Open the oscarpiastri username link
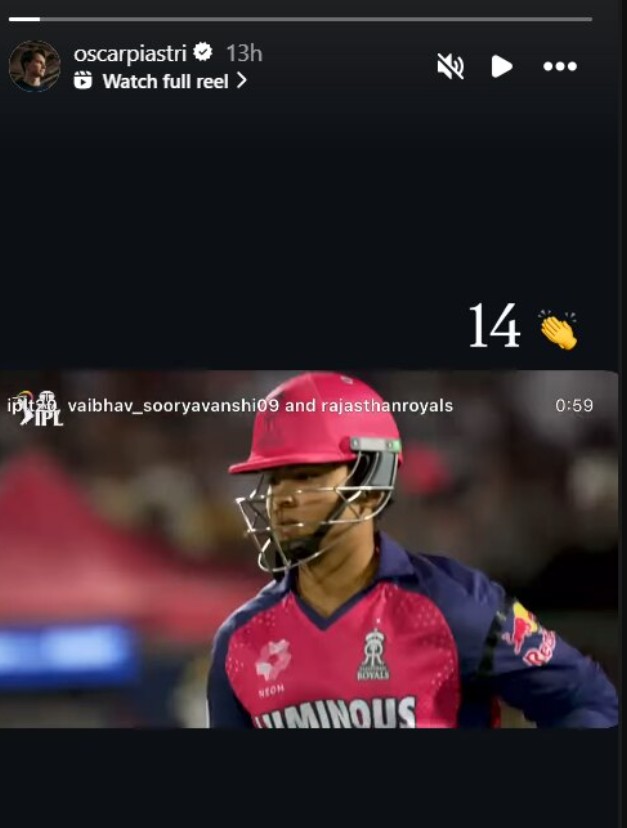The width and height of the screenshot is (627, 828). 130,53
